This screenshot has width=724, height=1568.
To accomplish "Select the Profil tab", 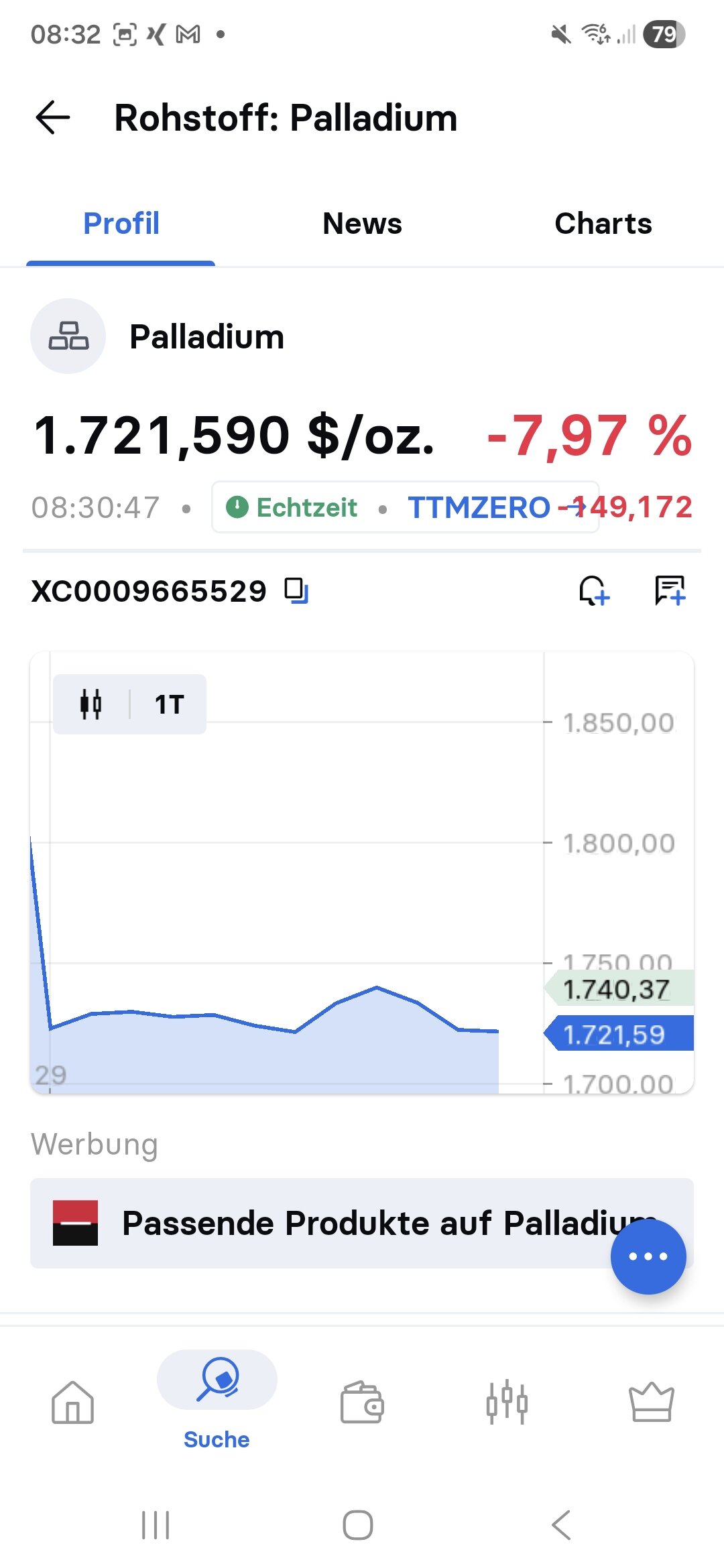I will click(121, 224).
